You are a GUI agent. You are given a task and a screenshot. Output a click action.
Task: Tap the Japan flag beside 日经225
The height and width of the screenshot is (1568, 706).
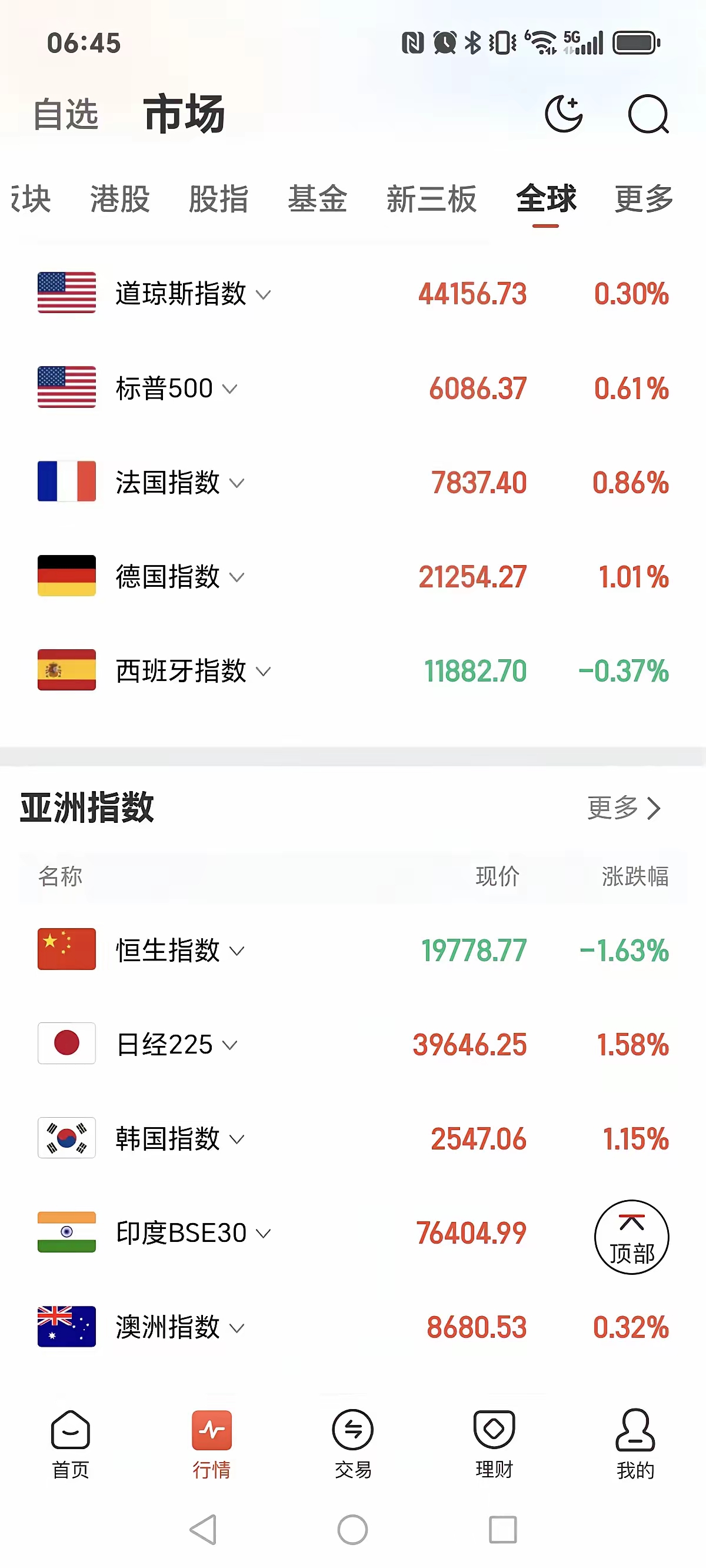click(66, 1045)
